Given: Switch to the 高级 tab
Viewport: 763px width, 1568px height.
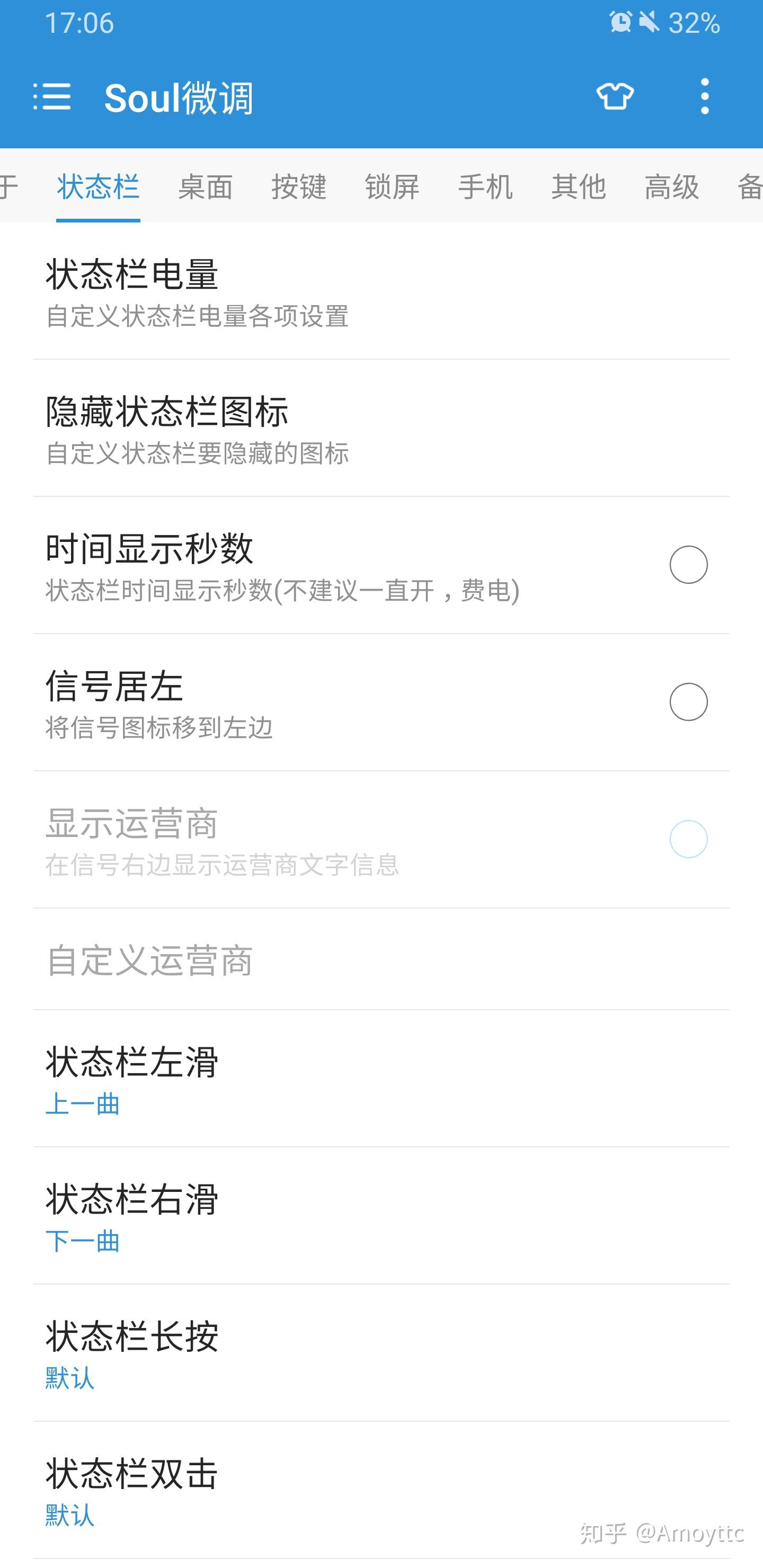Looking at the screenshot, I should tap(672, 186).
